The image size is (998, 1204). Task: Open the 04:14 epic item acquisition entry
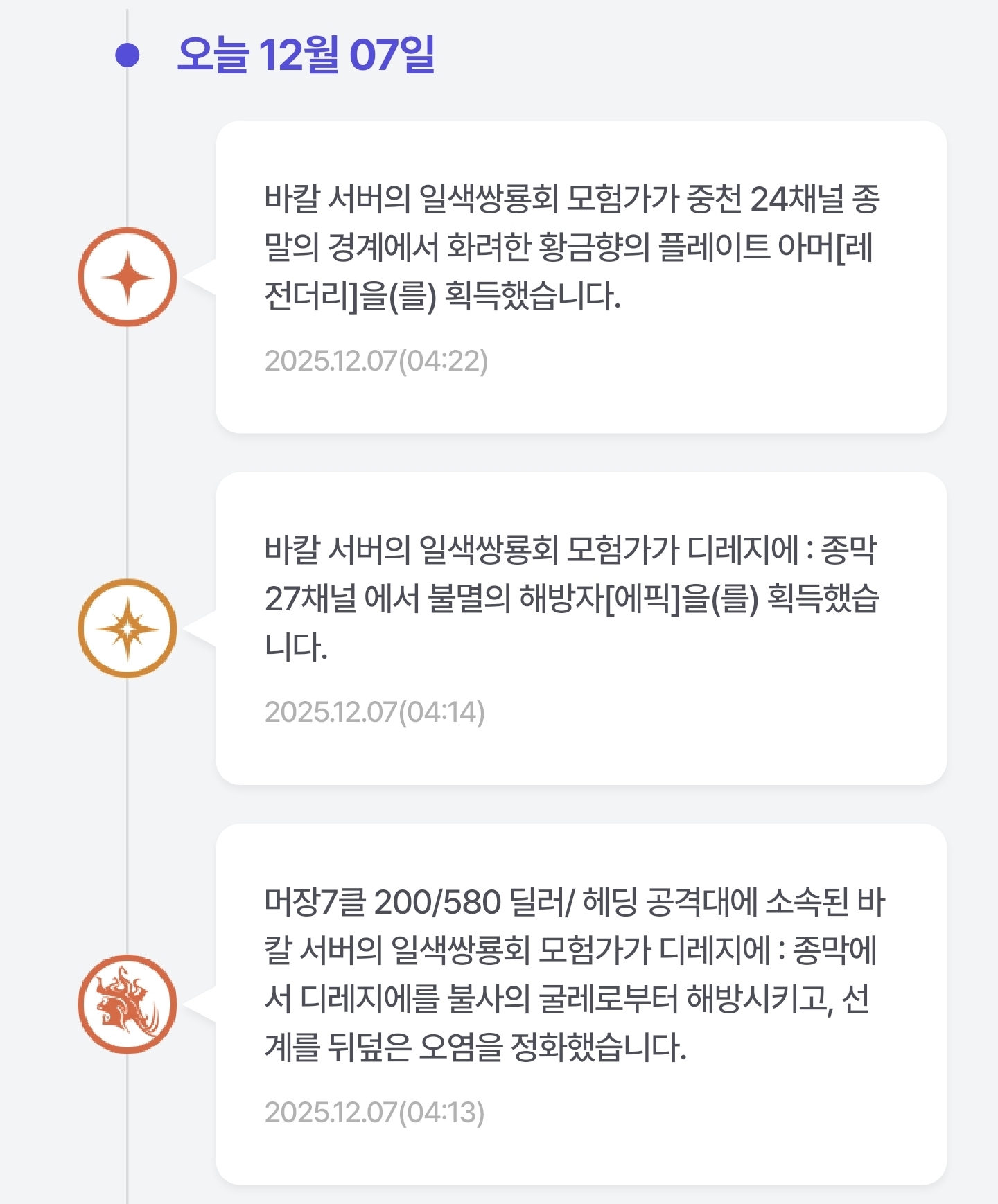point(581,628)
